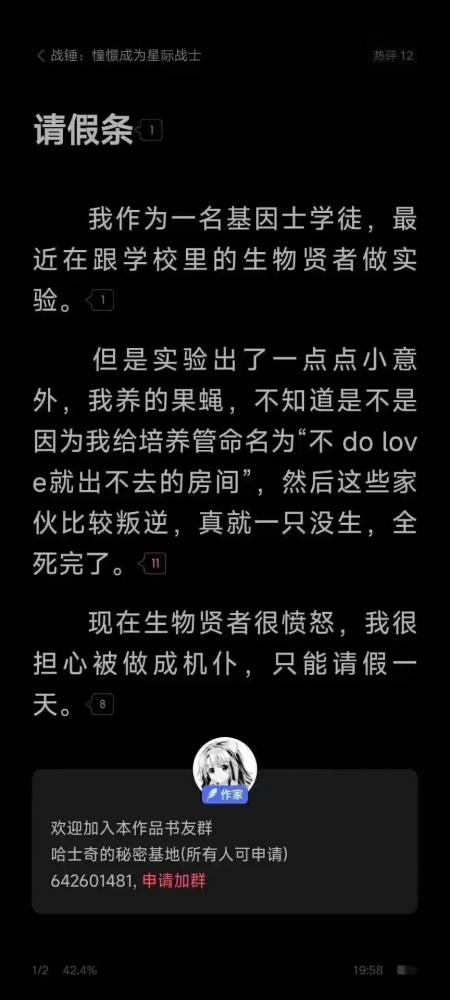Go back via the book title arrow
Screen dimensions: 450x1000
click(x=41, y=55)
